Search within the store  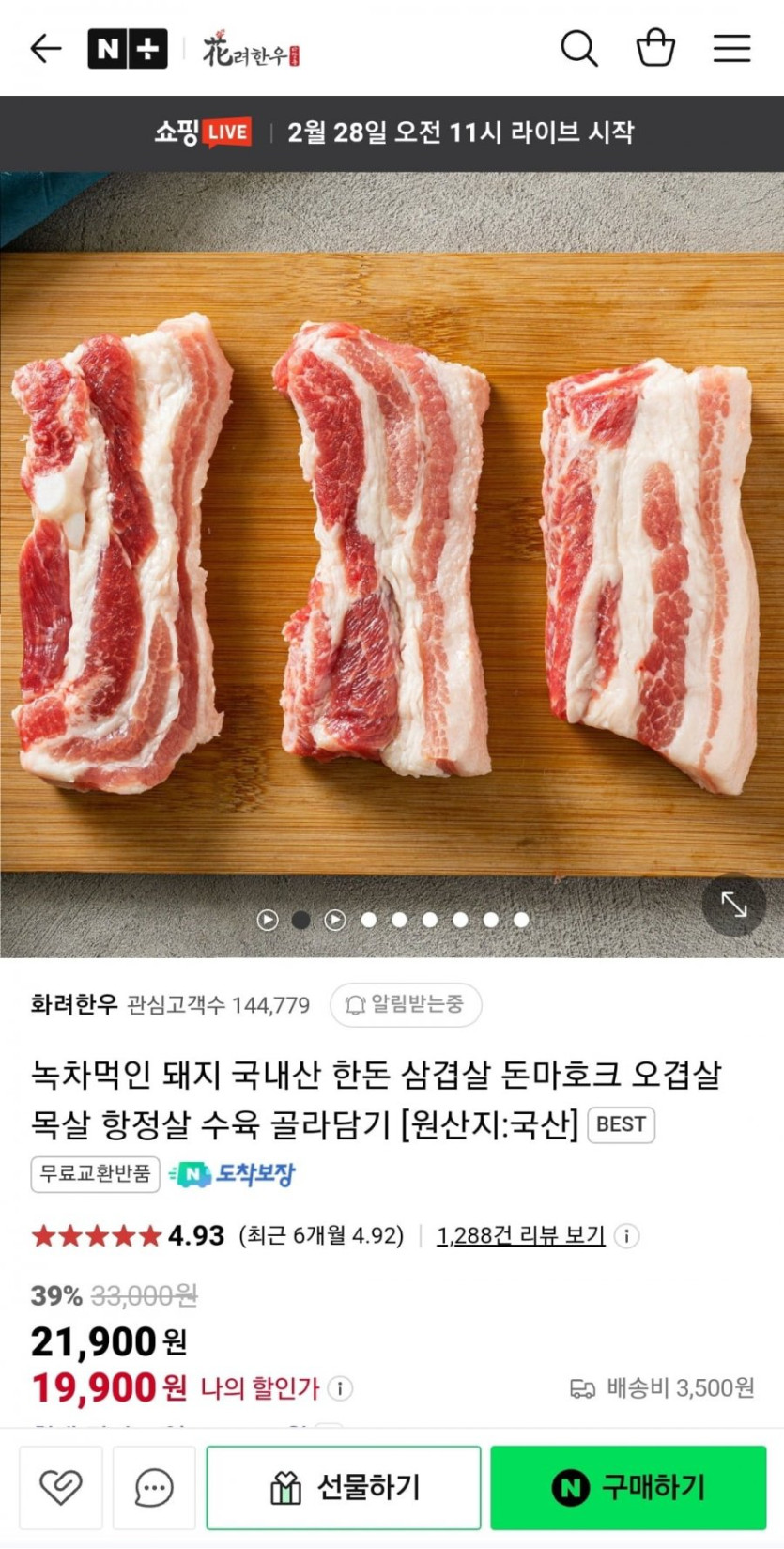[x=578, y=48]
